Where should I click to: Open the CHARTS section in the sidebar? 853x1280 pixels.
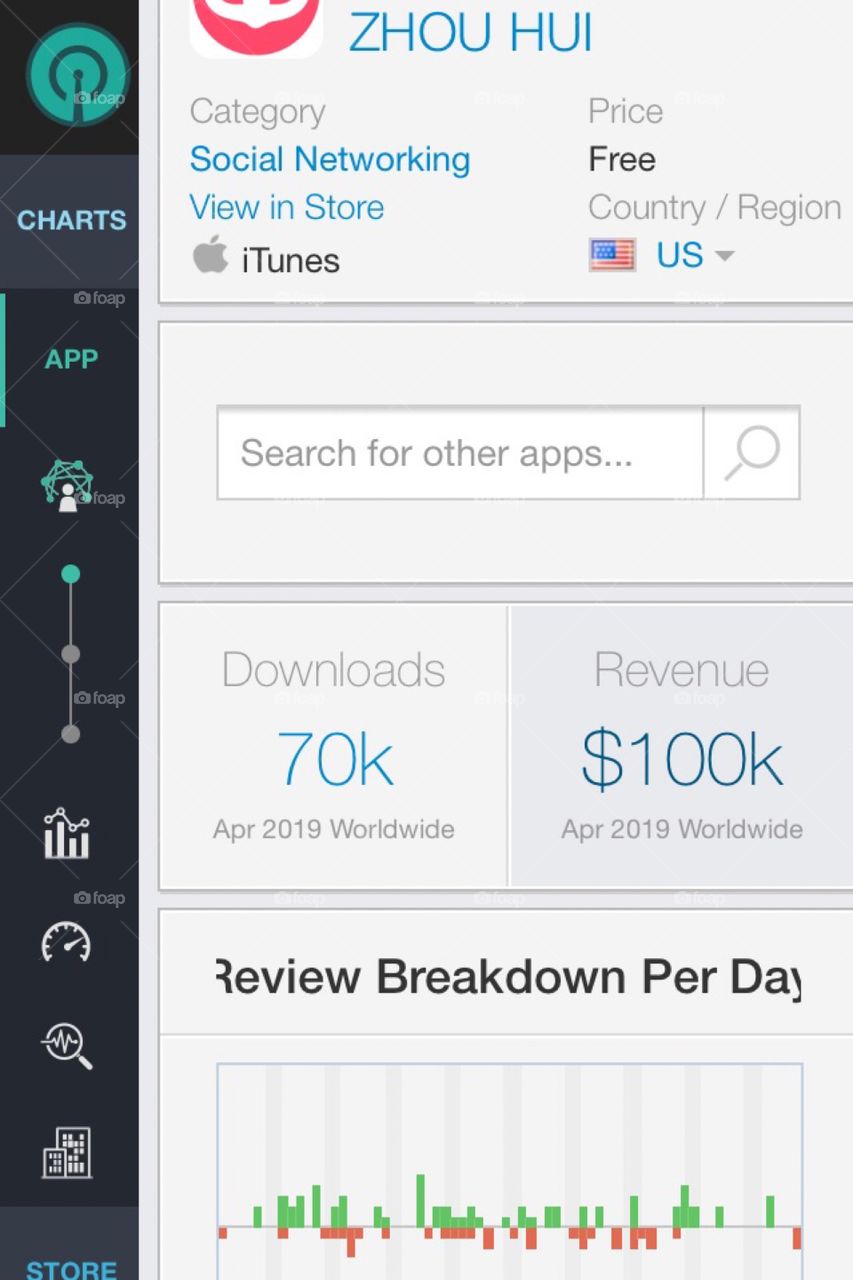pyautogui.click(x=71, y=221)
